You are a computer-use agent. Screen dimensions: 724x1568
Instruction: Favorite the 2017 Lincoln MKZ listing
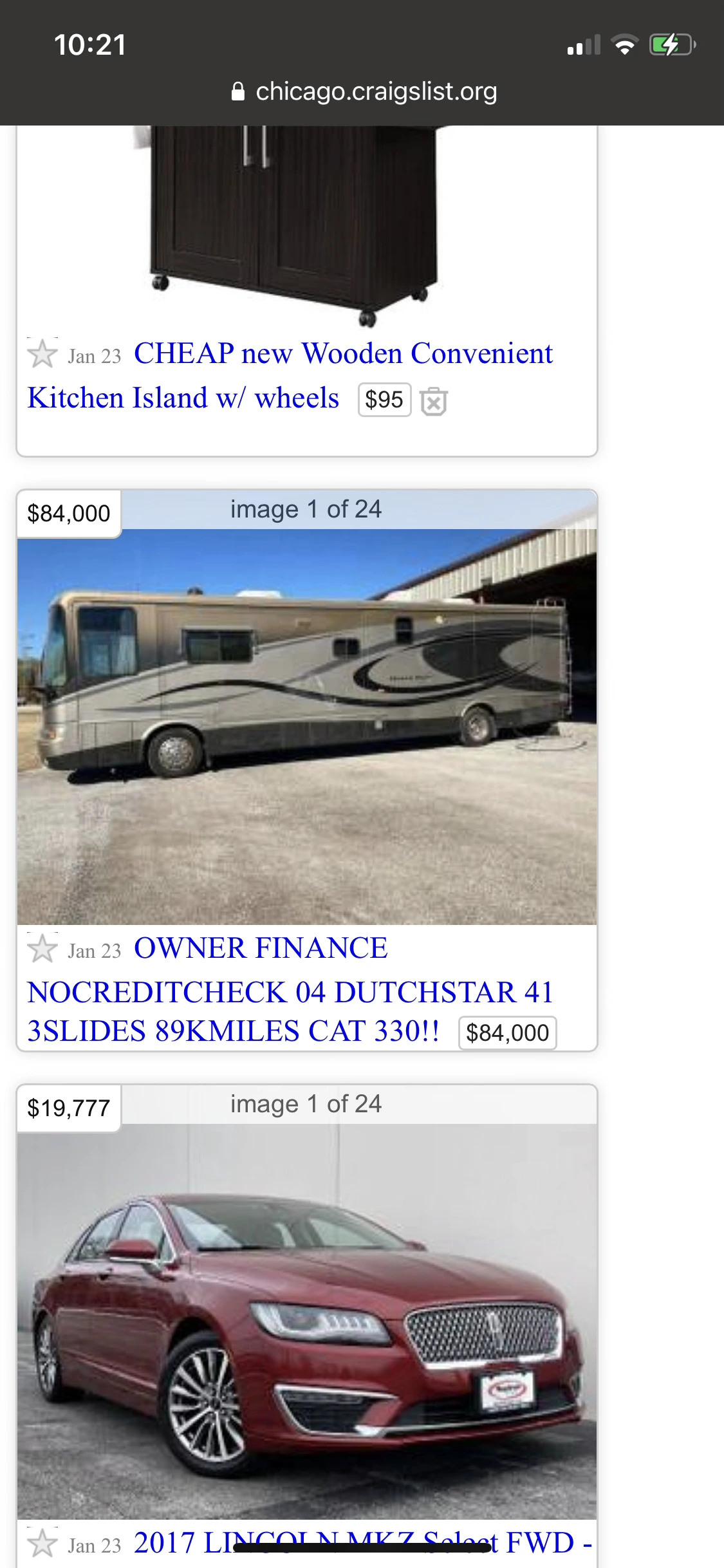coord(42,1544)
